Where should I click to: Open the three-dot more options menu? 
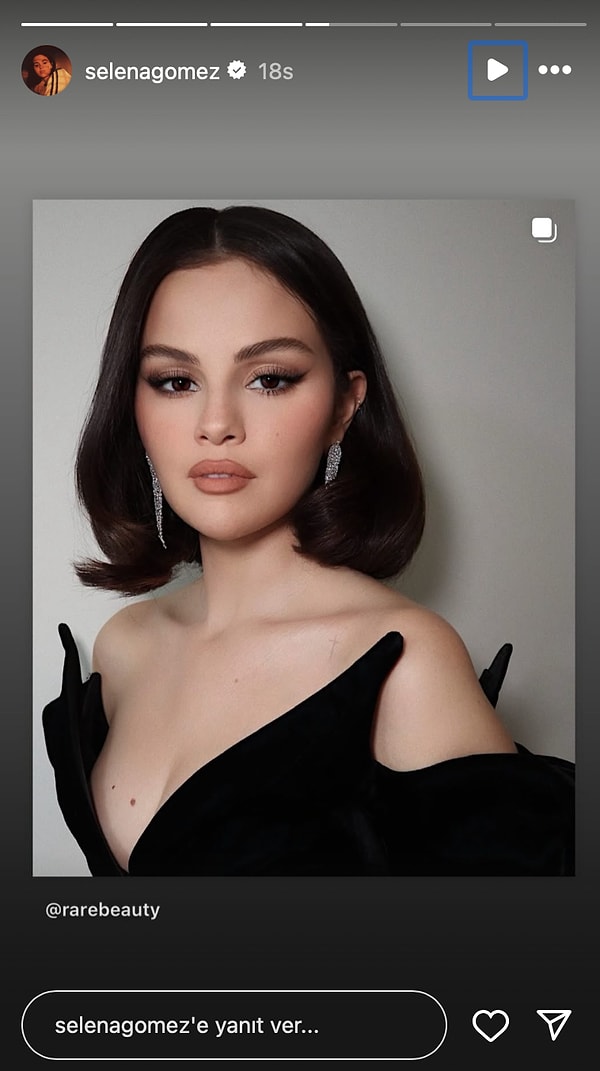coord(554,70)
